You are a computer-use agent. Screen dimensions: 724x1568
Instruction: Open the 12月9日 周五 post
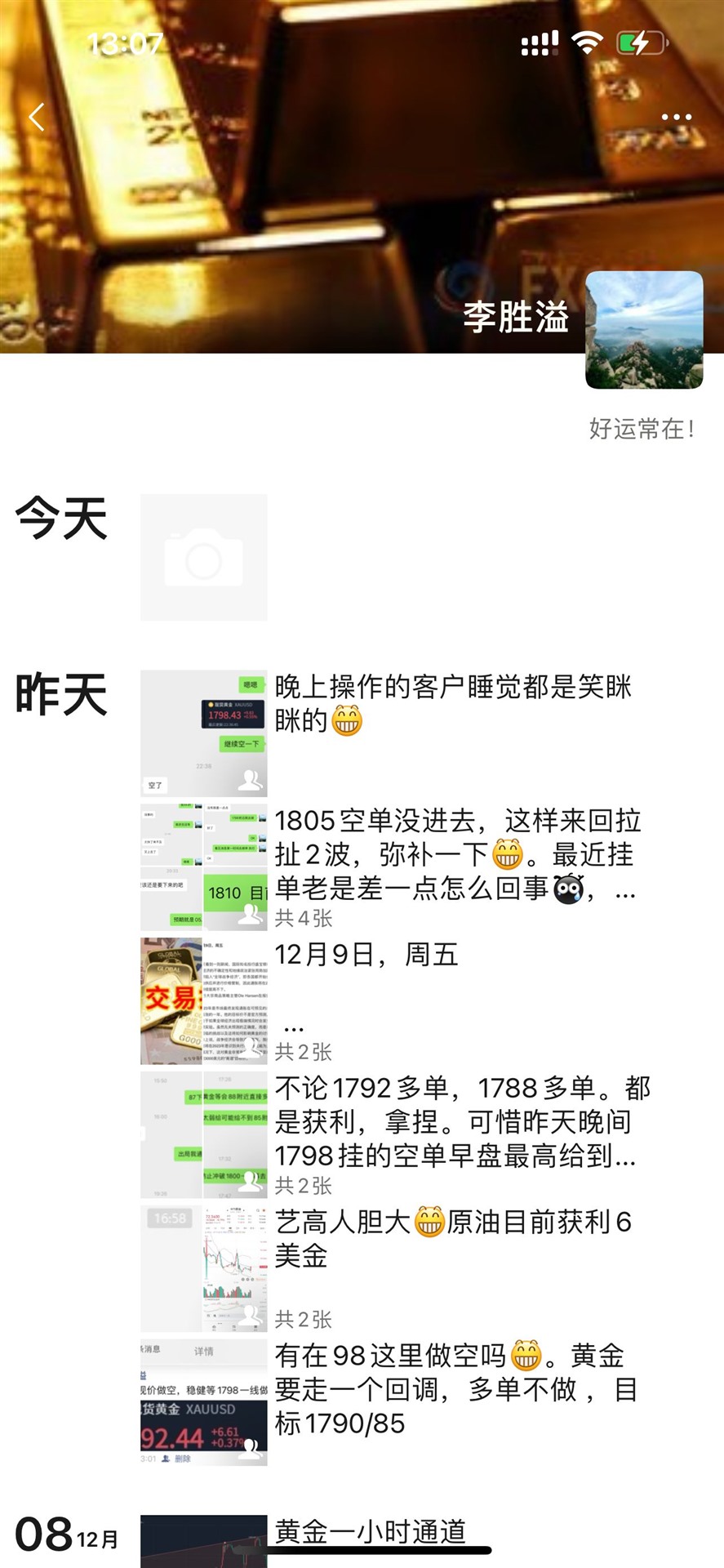(398, 1001)
